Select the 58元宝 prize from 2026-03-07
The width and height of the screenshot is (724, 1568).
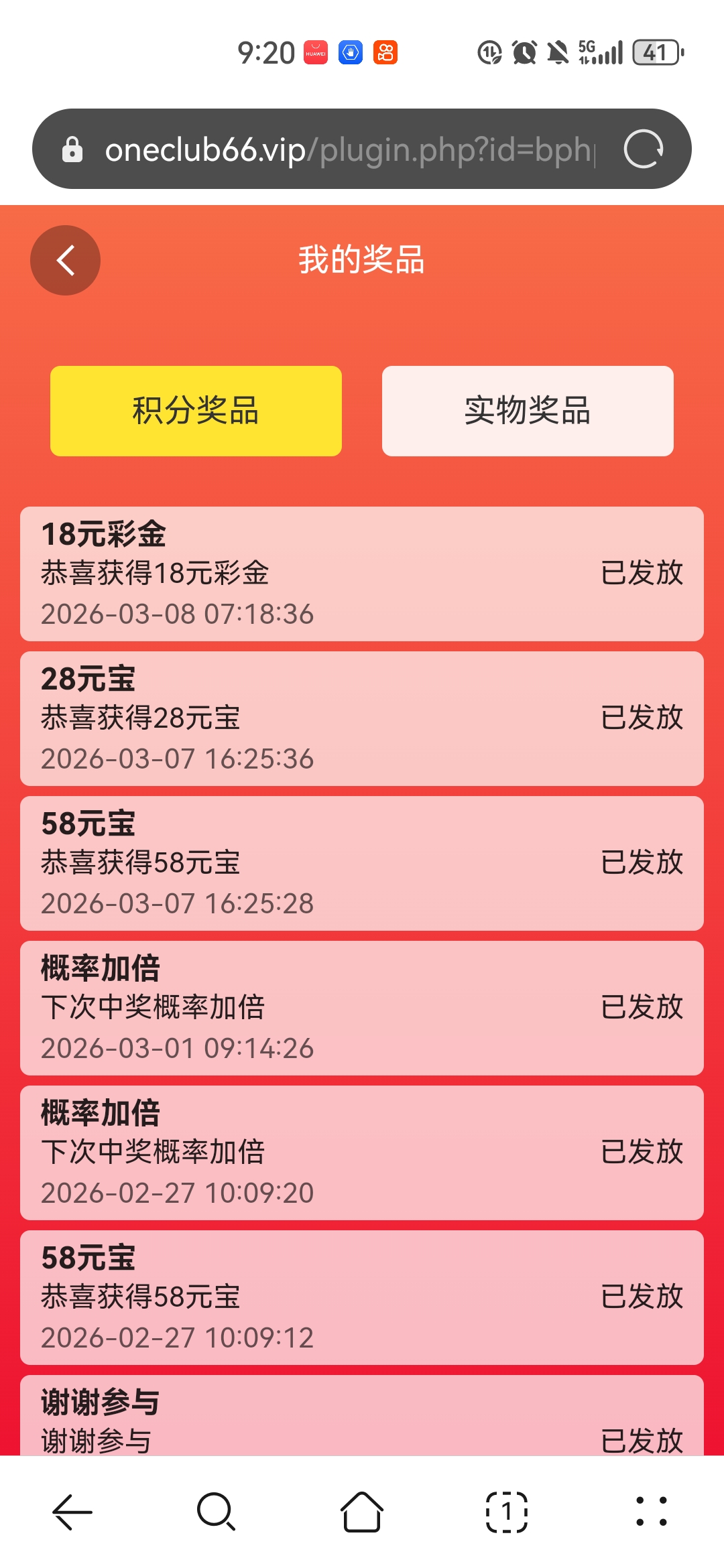tap(362, 861)
